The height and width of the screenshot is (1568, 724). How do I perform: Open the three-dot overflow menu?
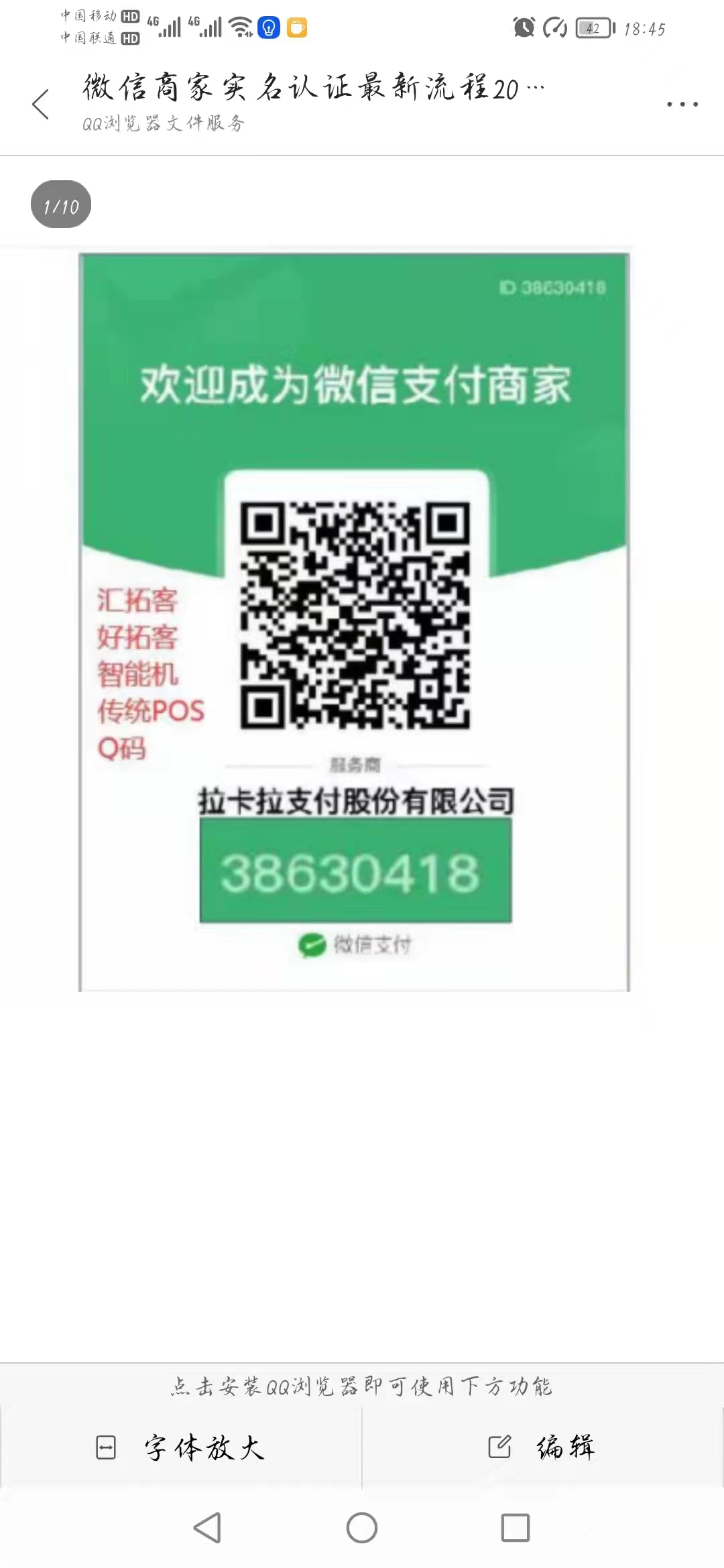682,104
